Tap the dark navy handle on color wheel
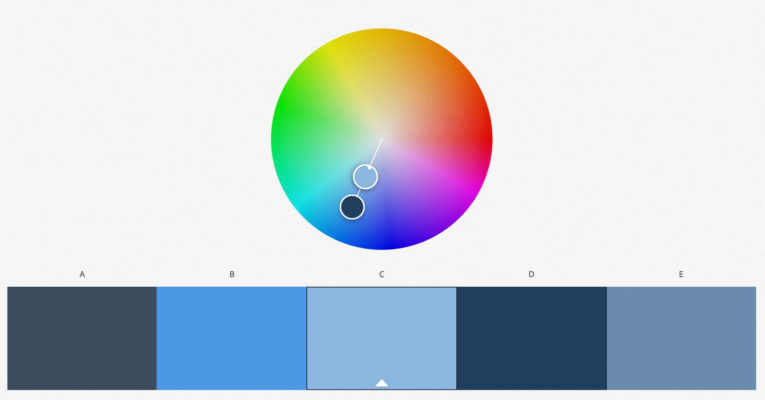The height and width of the screenshot is (400, 765). (352, 207)
